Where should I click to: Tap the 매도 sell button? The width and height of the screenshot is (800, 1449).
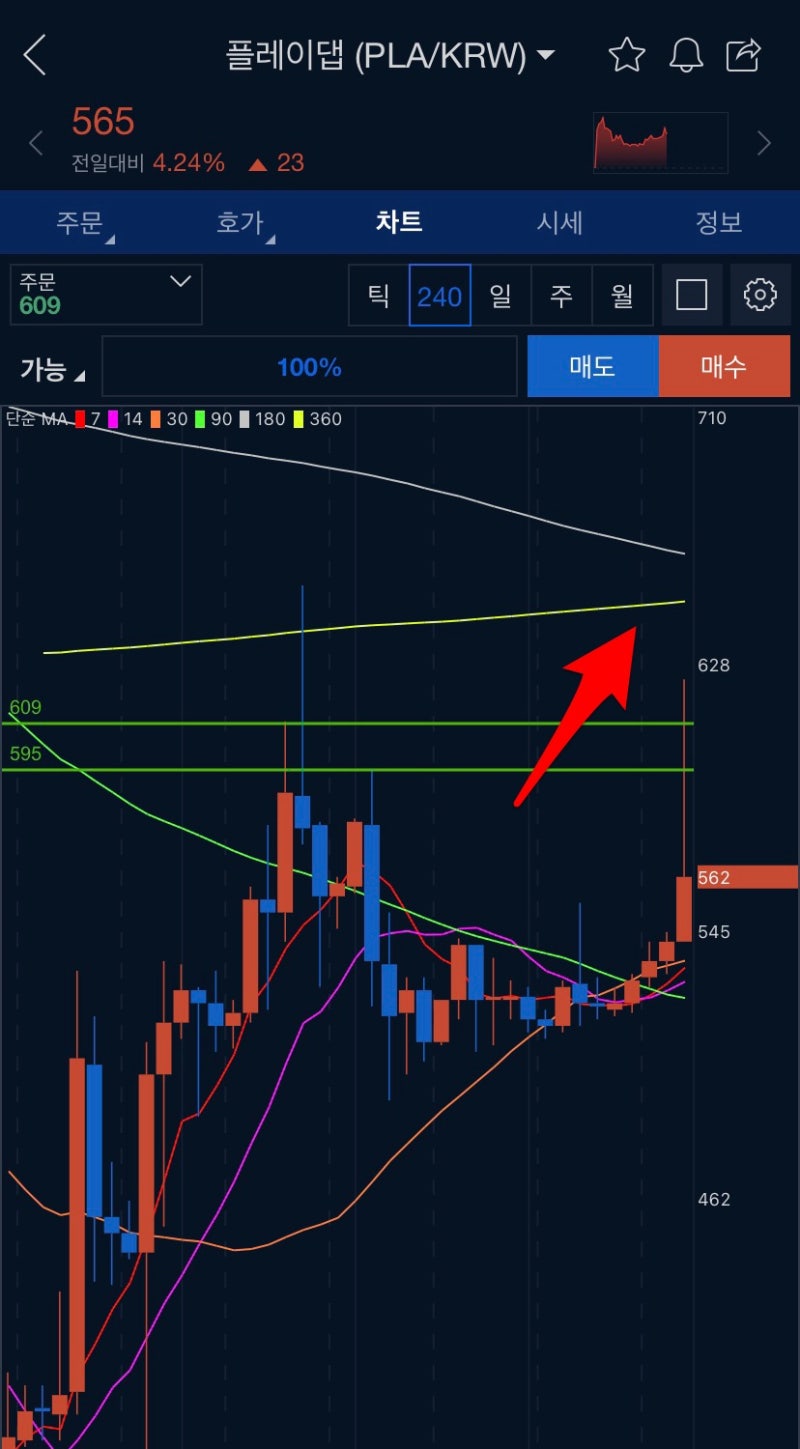pos(593,366)
